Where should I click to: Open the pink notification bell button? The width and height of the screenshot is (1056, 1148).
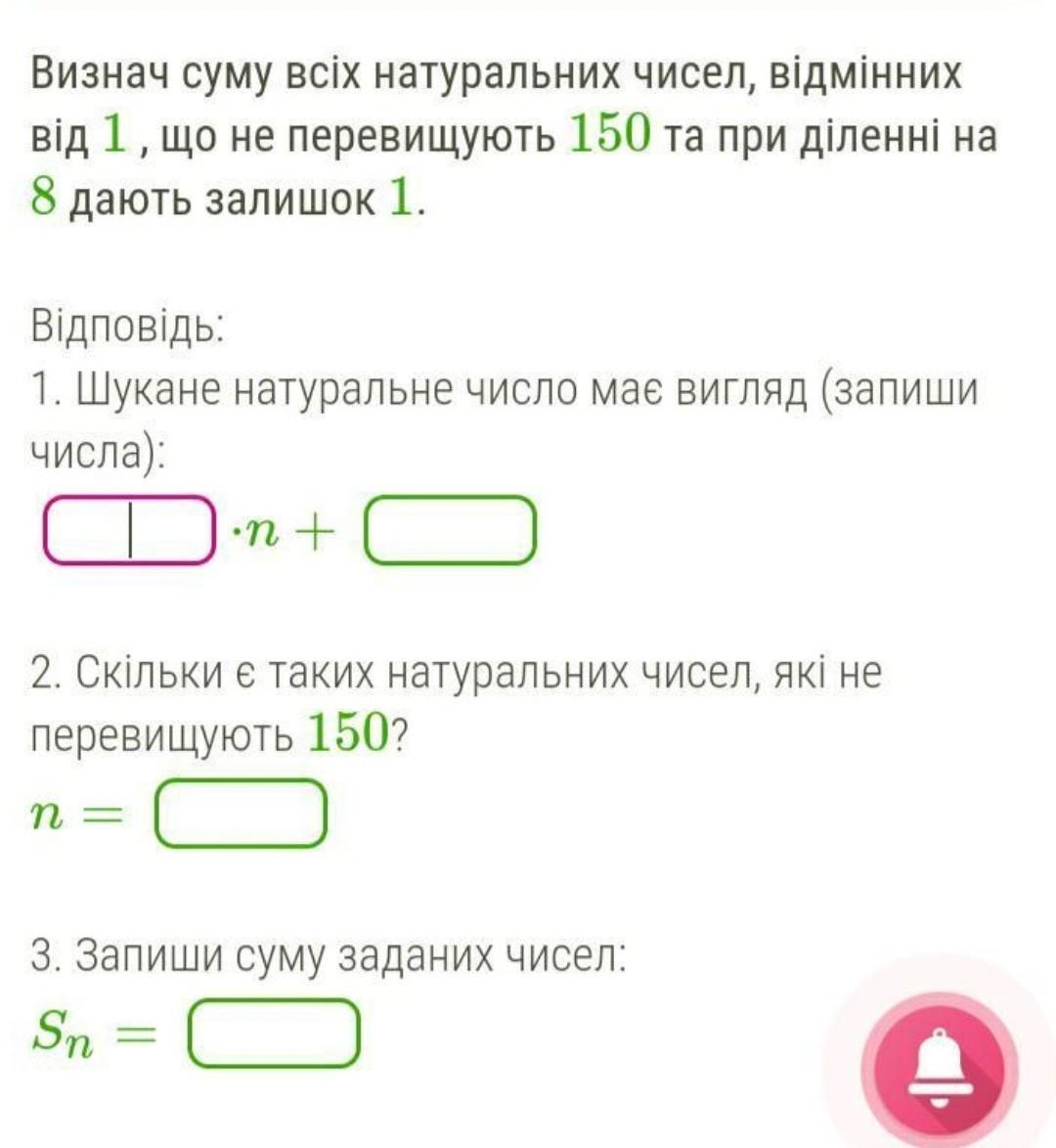click(x=939, y=1065)
